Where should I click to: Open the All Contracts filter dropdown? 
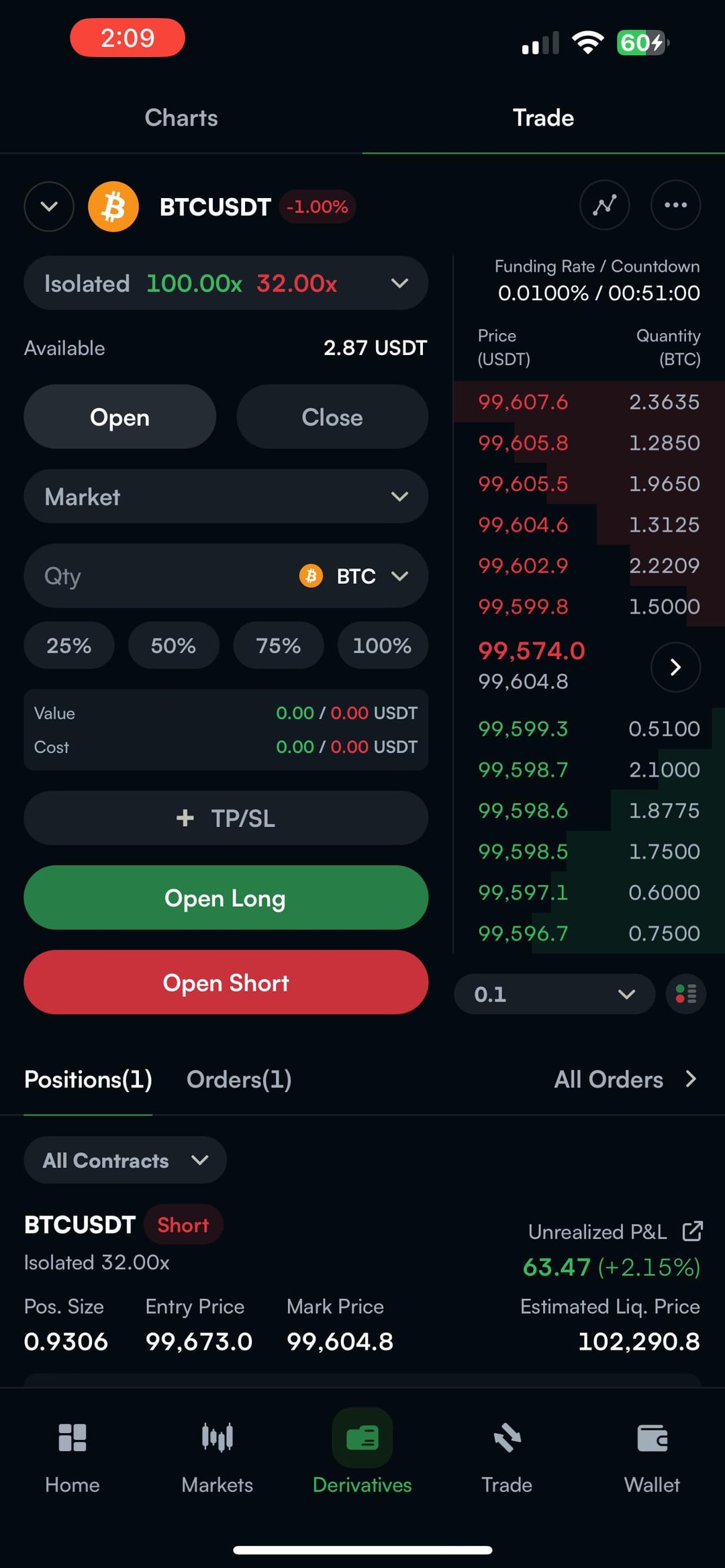pos(125,1160)
